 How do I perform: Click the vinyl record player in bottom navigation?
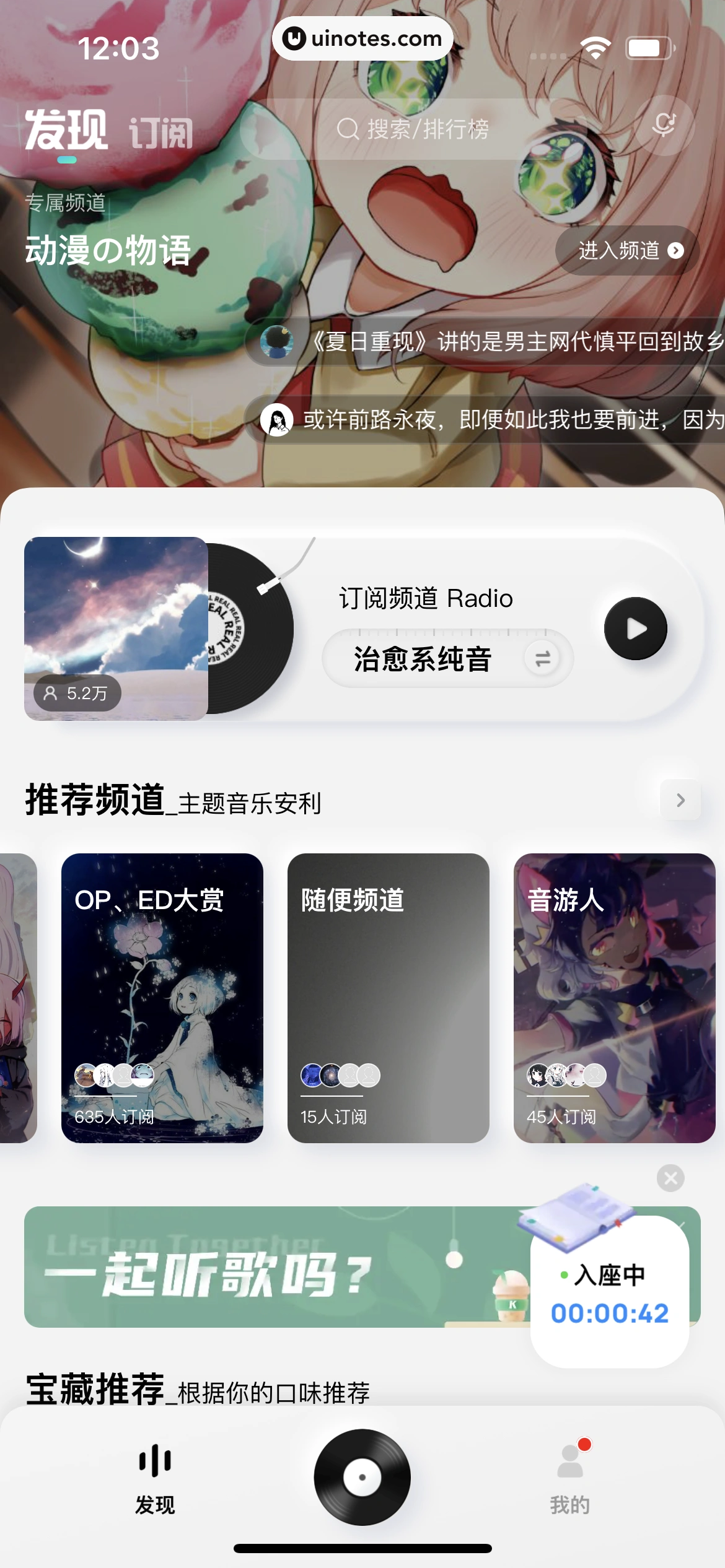[362, 1477]
